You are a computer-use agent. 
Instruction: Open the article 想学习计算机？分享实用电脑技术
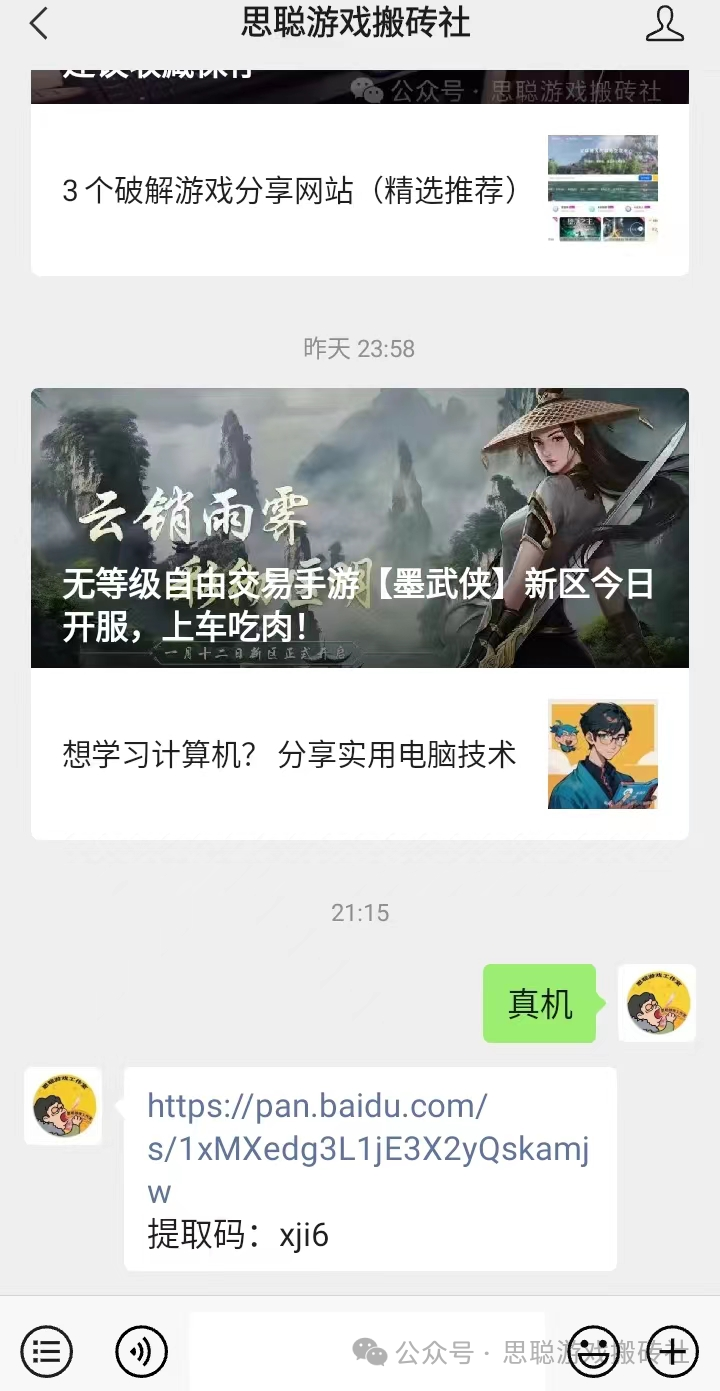[x=290, y=754]
